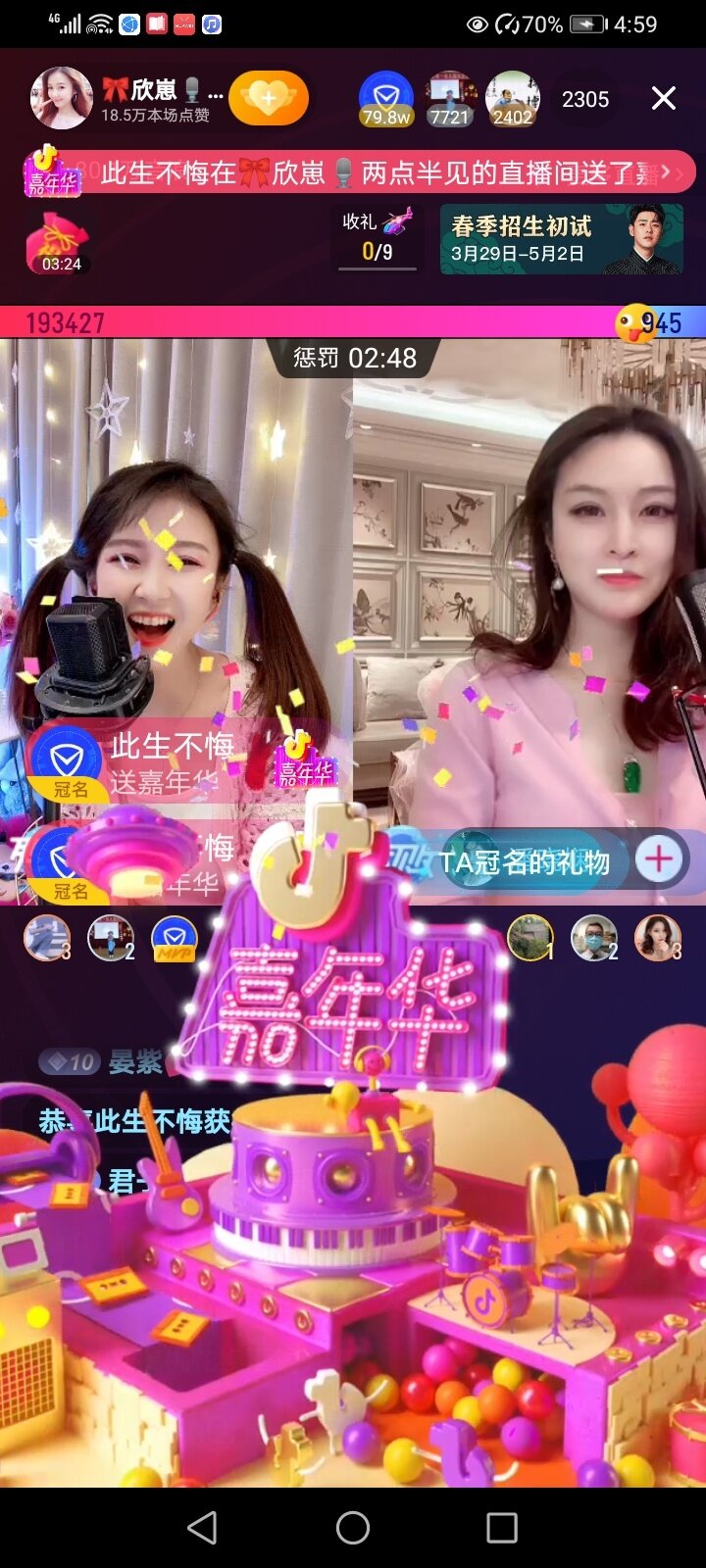Open the 收礼 0/9 gift task
Image resolution: width=706 pixels, height=1568 pixels.
(x=378, y=238)
